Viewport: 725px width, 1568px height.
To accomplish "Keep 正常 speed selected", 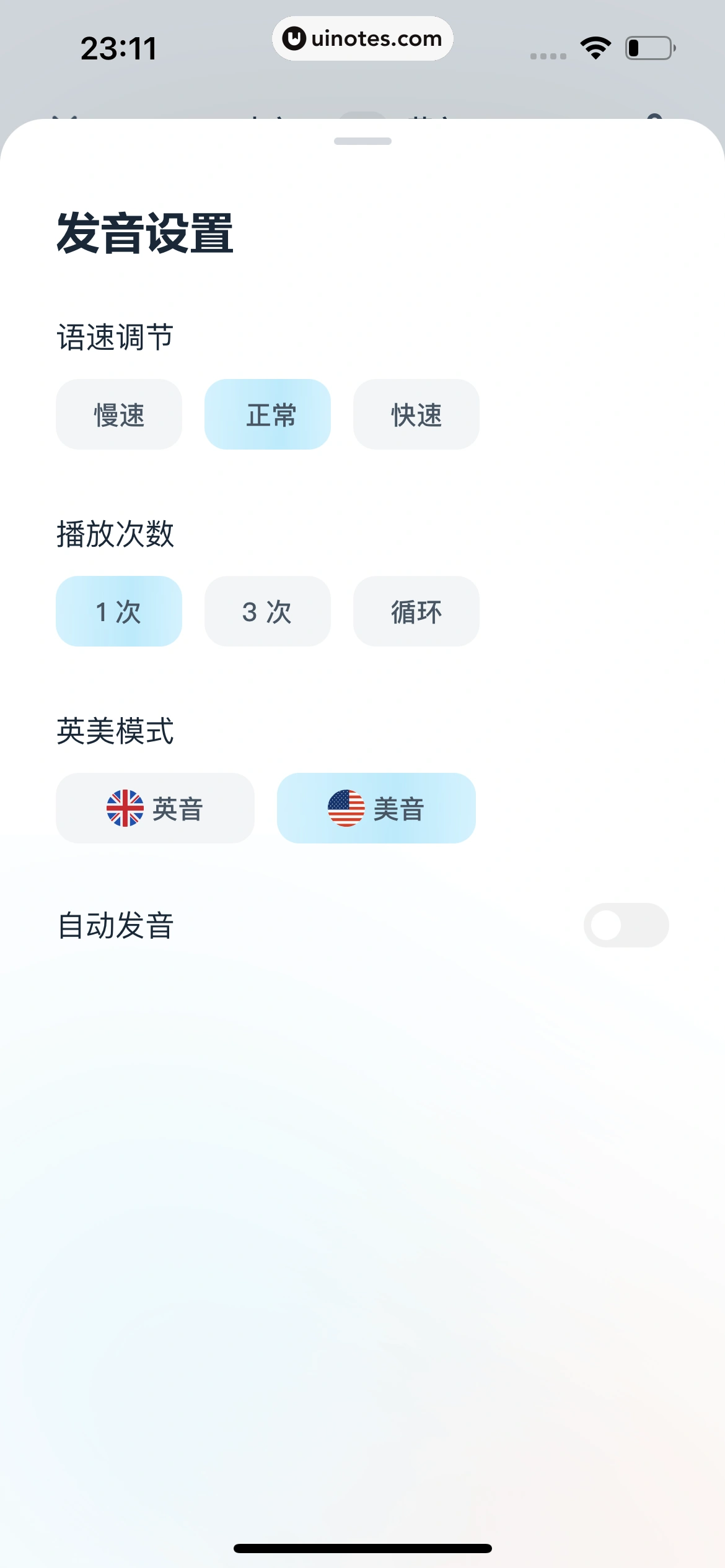I will coord(267,415).
